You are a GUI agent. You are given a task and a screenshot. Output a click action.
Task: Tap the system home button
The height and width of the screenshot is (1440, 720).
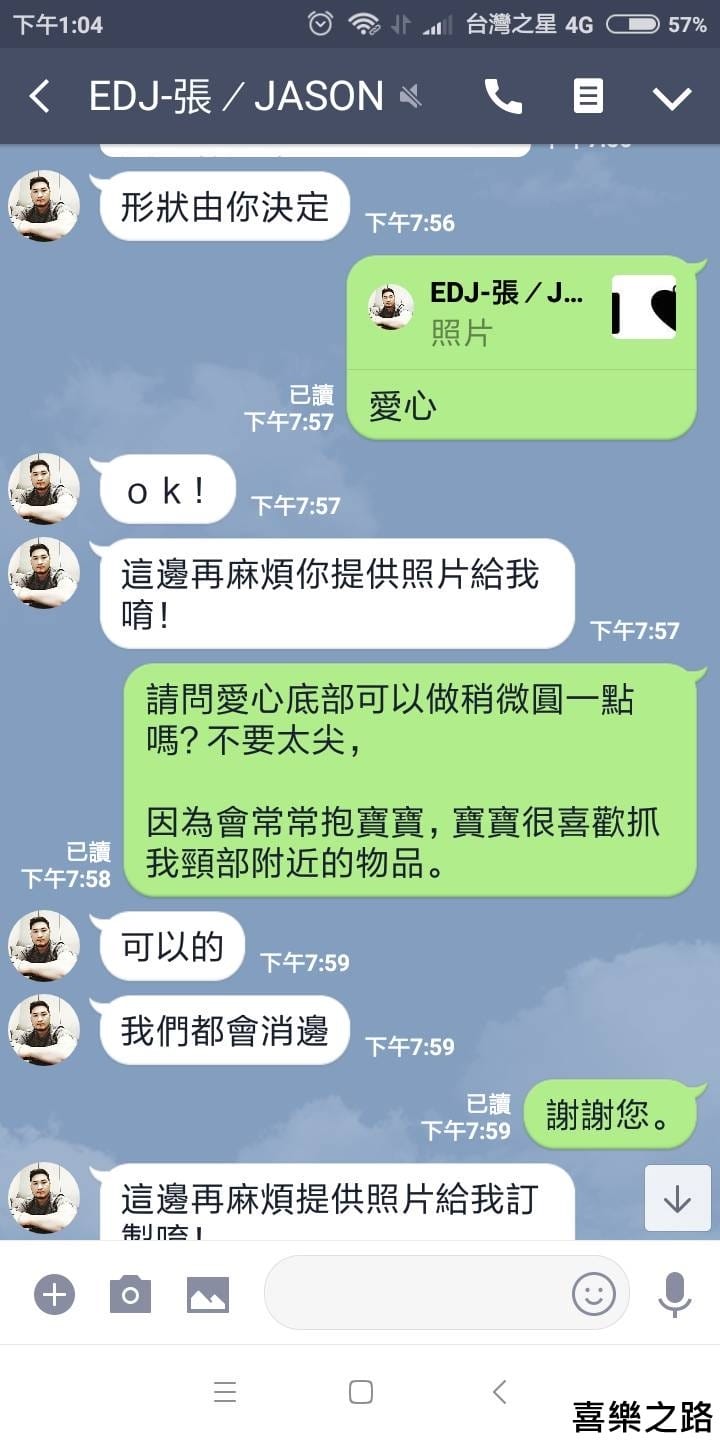click(361, 1392)
